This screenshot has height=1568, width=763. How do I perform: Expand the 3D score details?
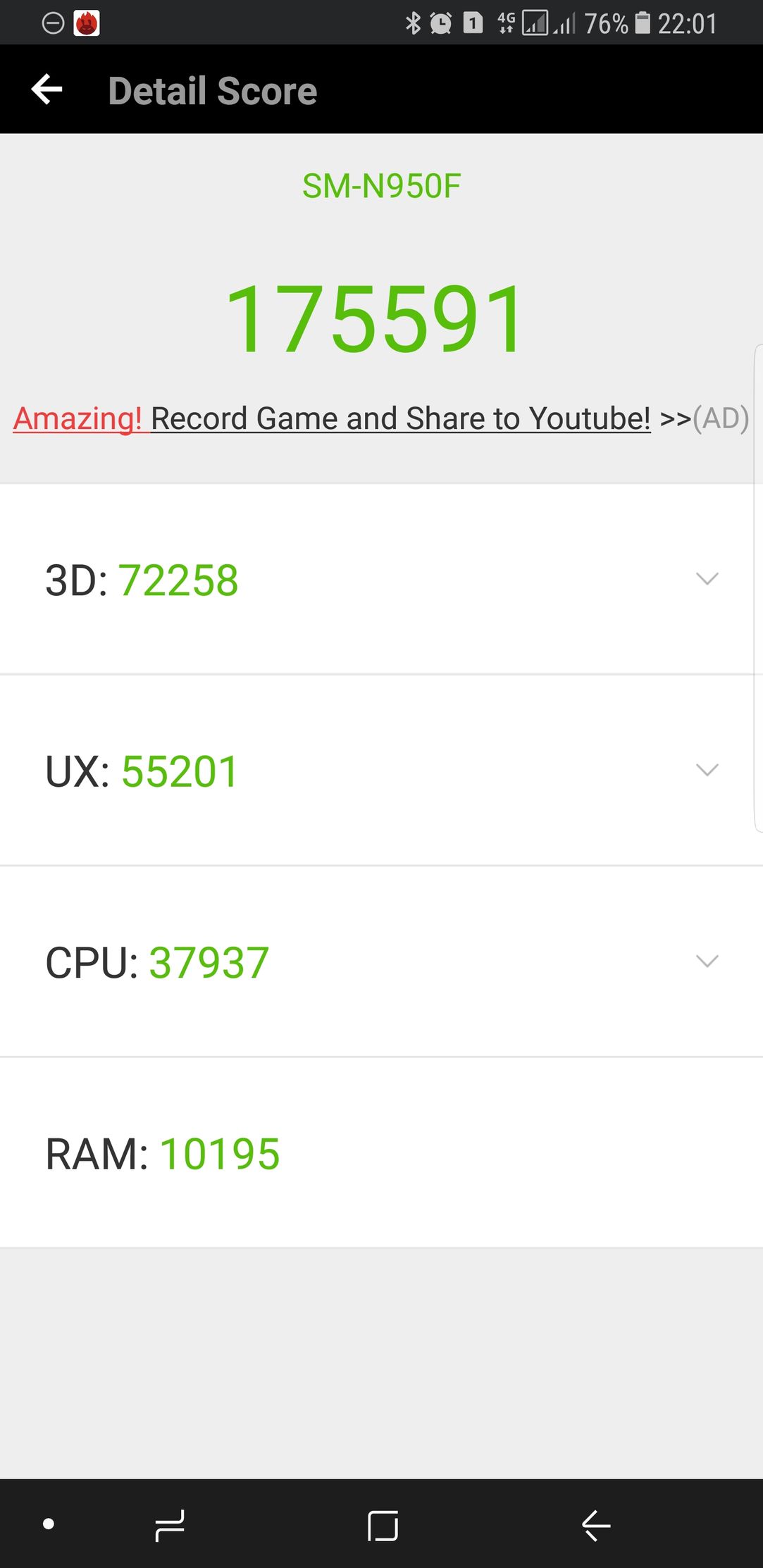click(x=381, y=579)
